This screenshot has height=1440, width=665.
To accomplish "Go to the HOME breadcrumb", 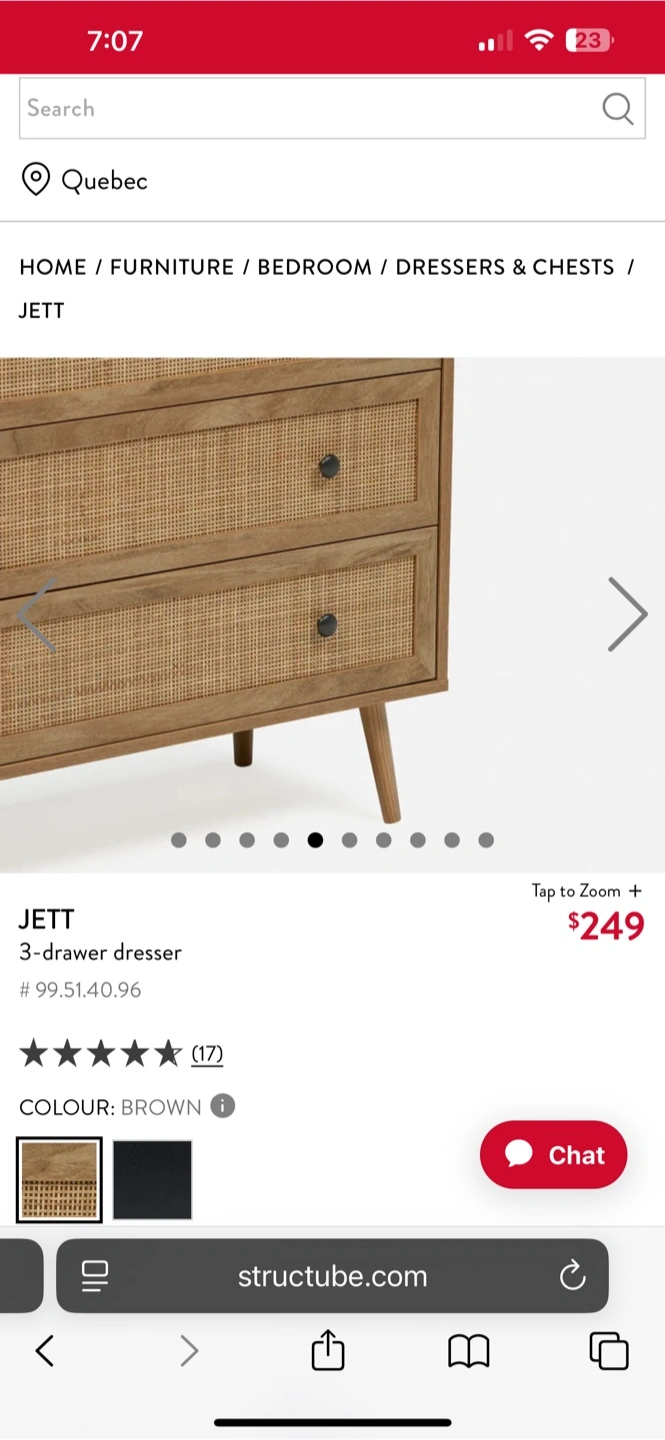I will 53,267.
